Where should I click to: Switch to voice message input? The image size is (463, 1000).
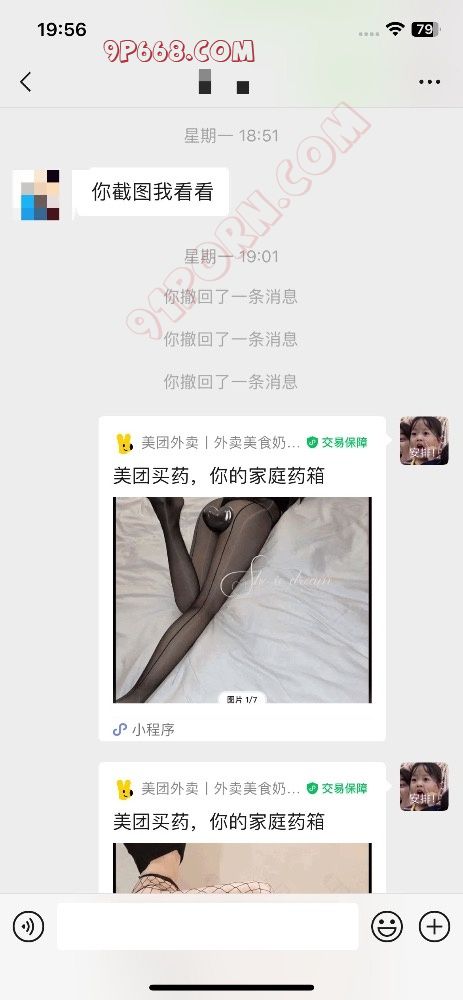(x=29, y=926)
